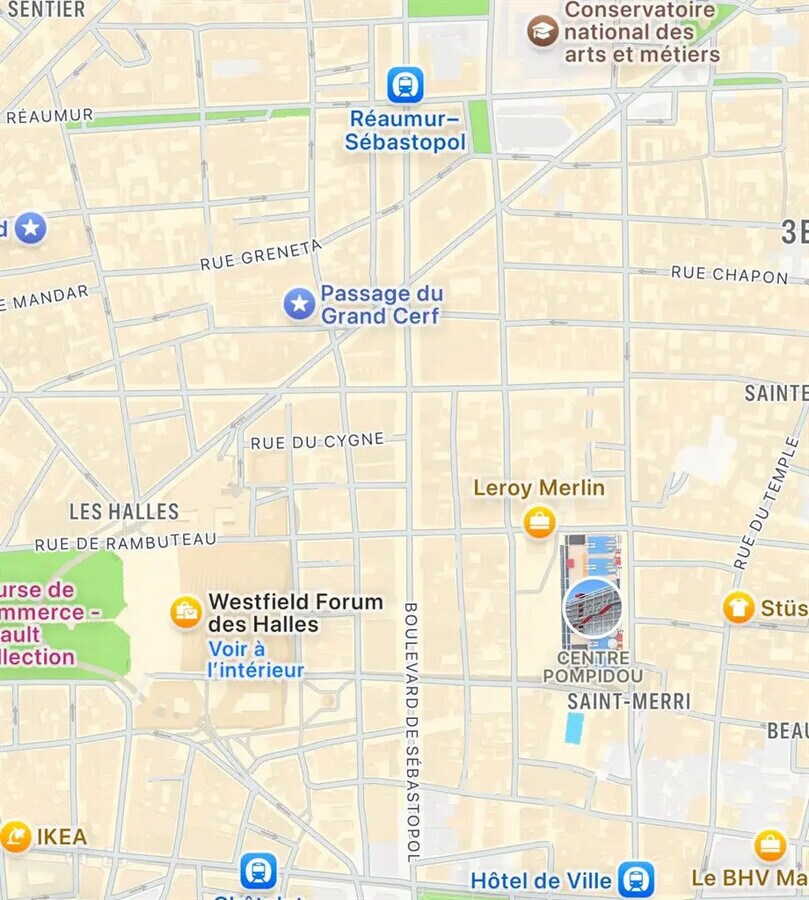Select Conservatoire national des arts et métiers marker
The image size is (809, 900).
[543, 30]
